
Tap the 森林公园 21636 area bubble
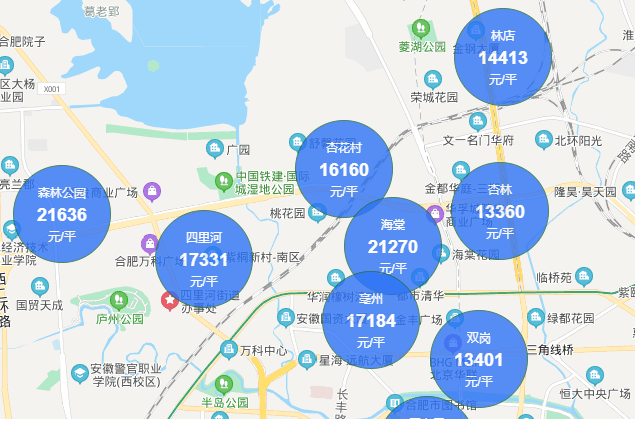pyautogui.click(x=62, y=213)
